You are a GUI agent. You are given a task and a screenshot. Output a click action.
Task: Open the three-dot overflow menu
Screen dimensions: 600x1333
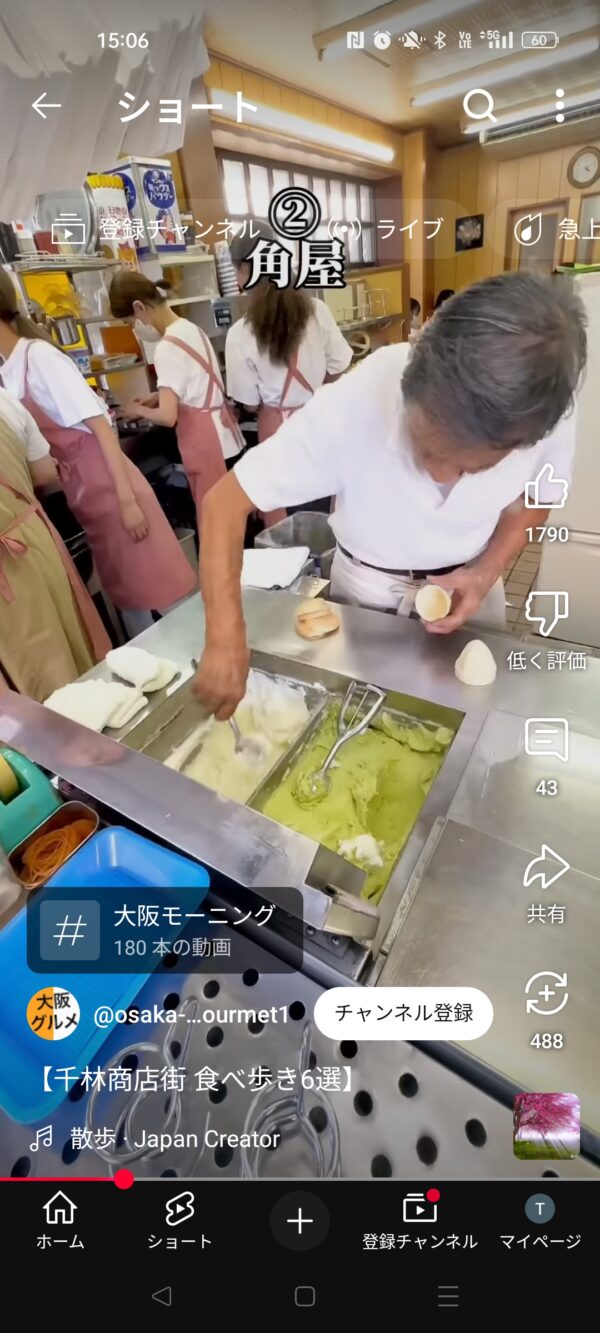click(x=559, y=106)
